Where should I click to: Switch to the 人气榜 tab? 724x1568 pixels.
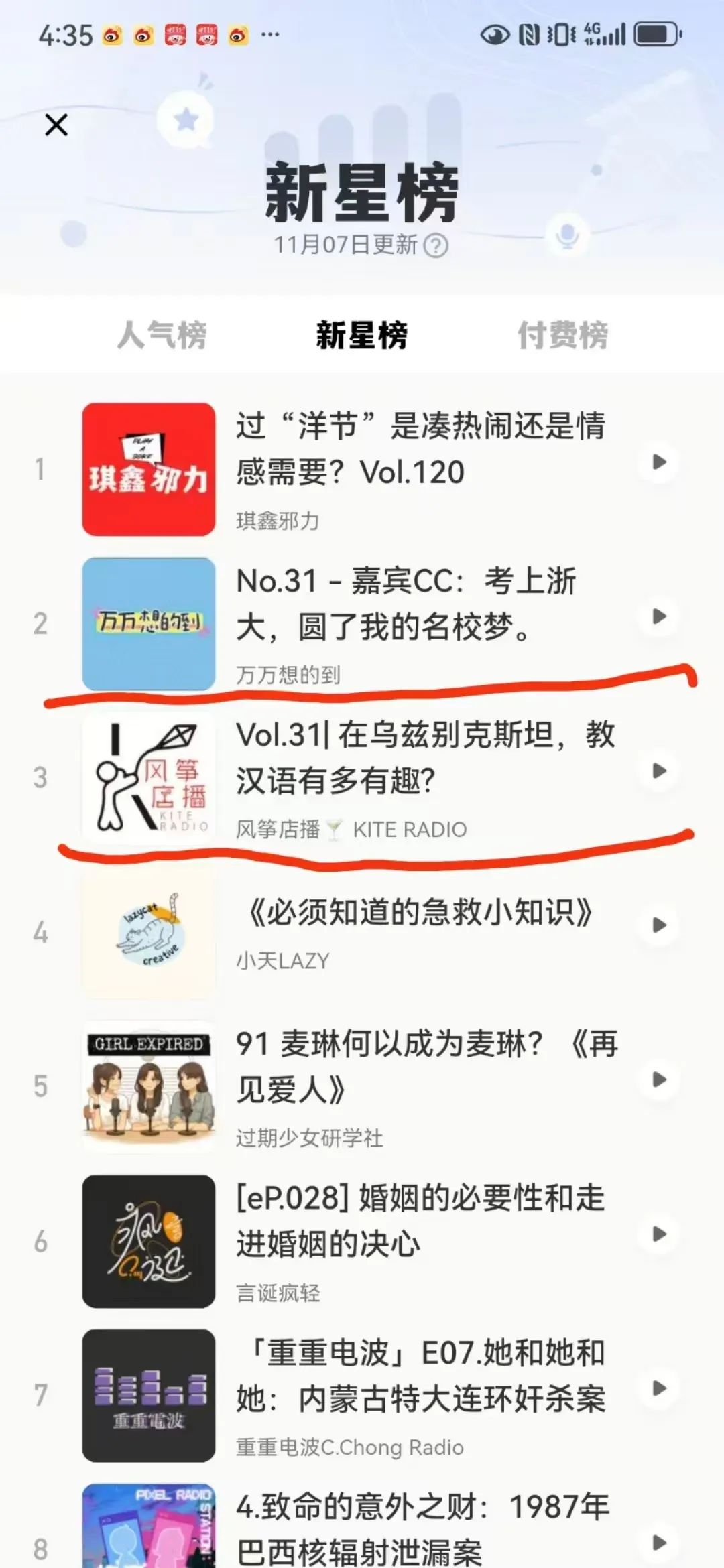click(x=162, y=334)
